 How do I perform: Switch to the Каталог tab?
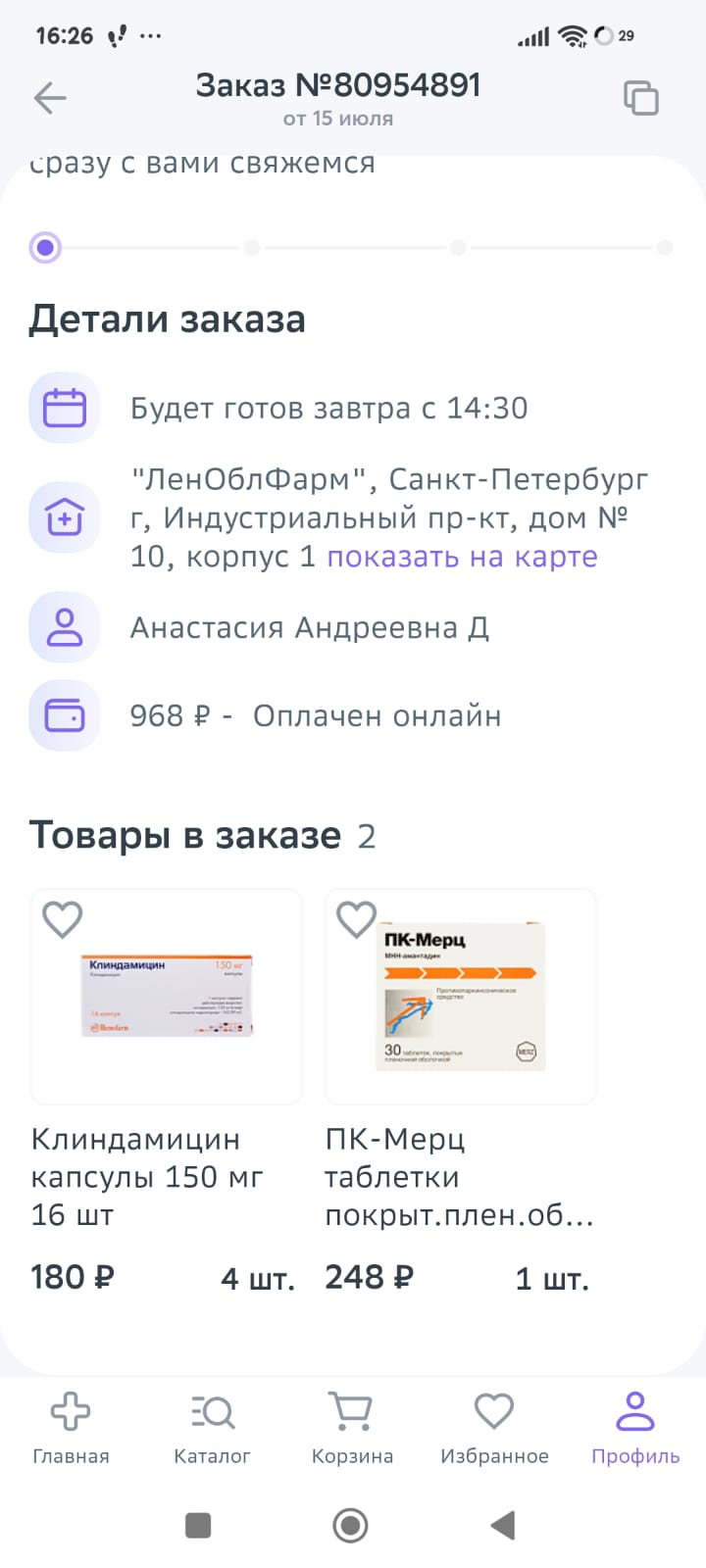[212, 1429]
